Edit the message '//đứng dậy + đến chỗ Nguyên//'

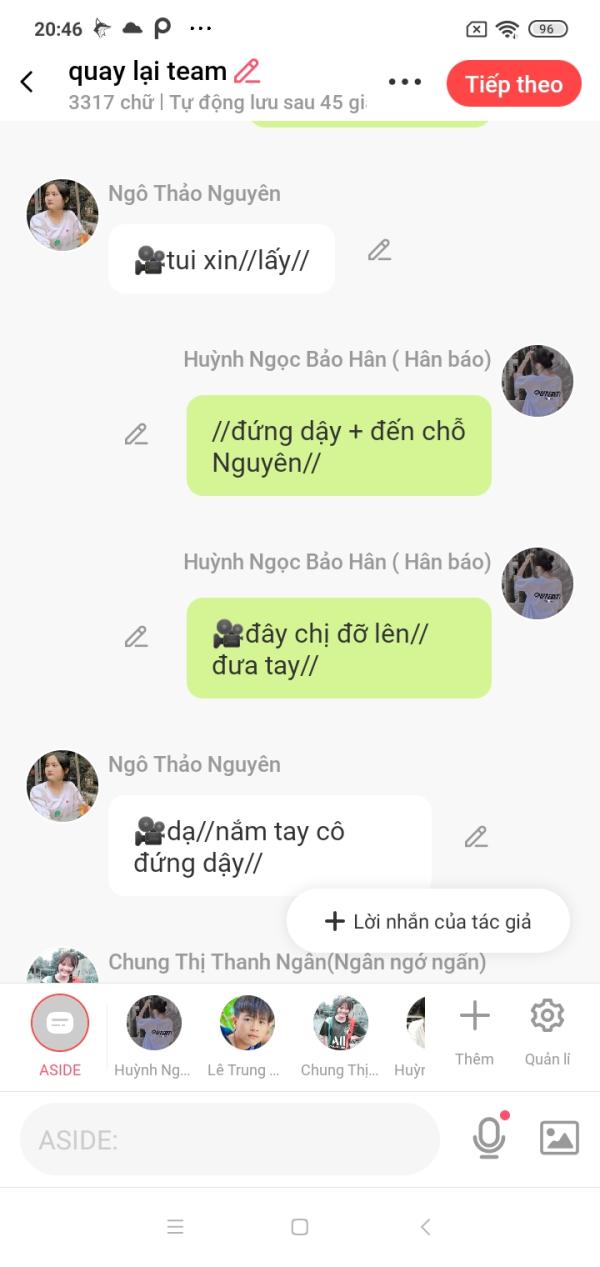click(x=136, y=435)
